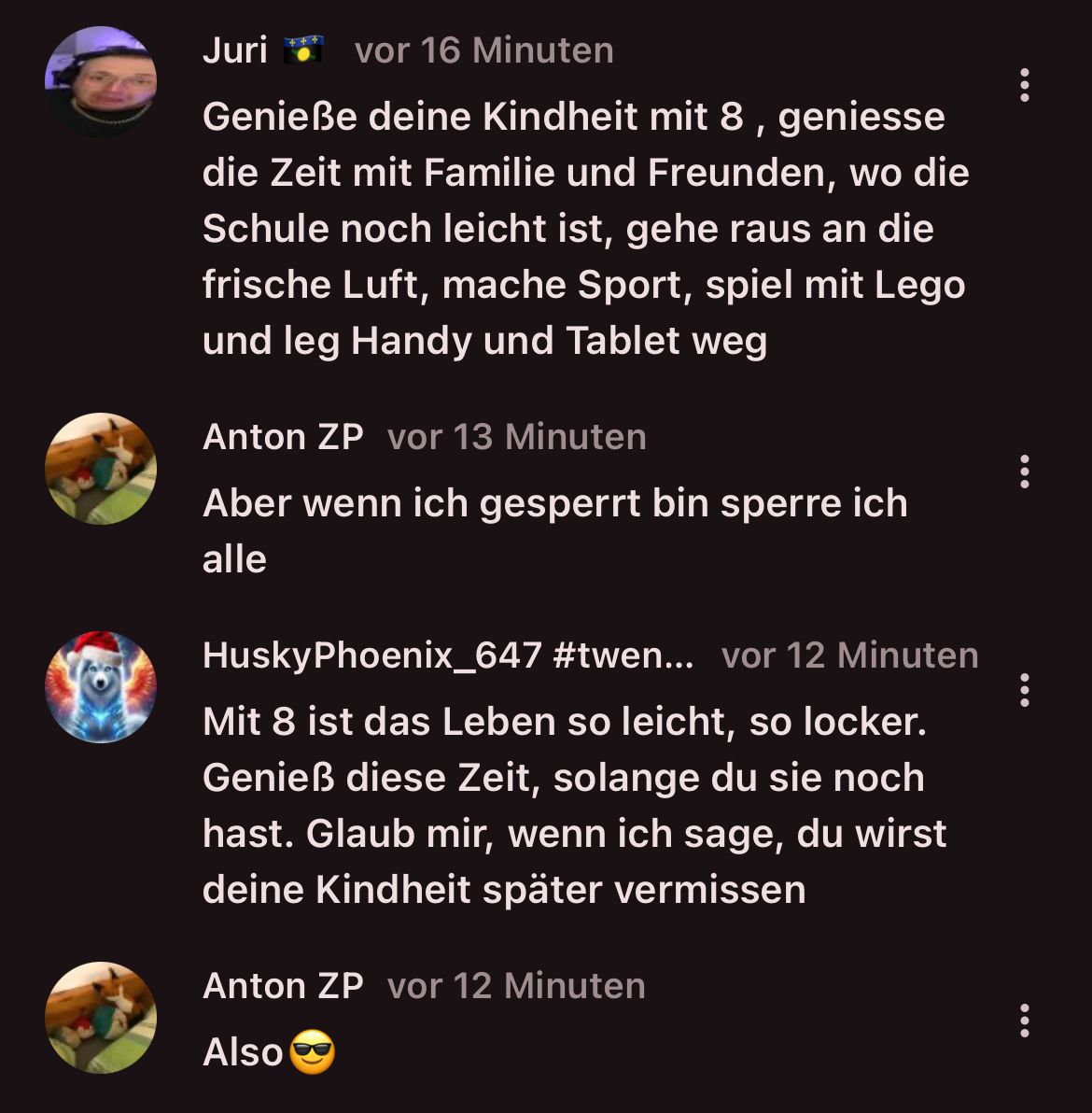This screenshot has height=1113, width=1092.
Task: Open the options menu on Juri's comment
Action: click(x=1025, y=85)
